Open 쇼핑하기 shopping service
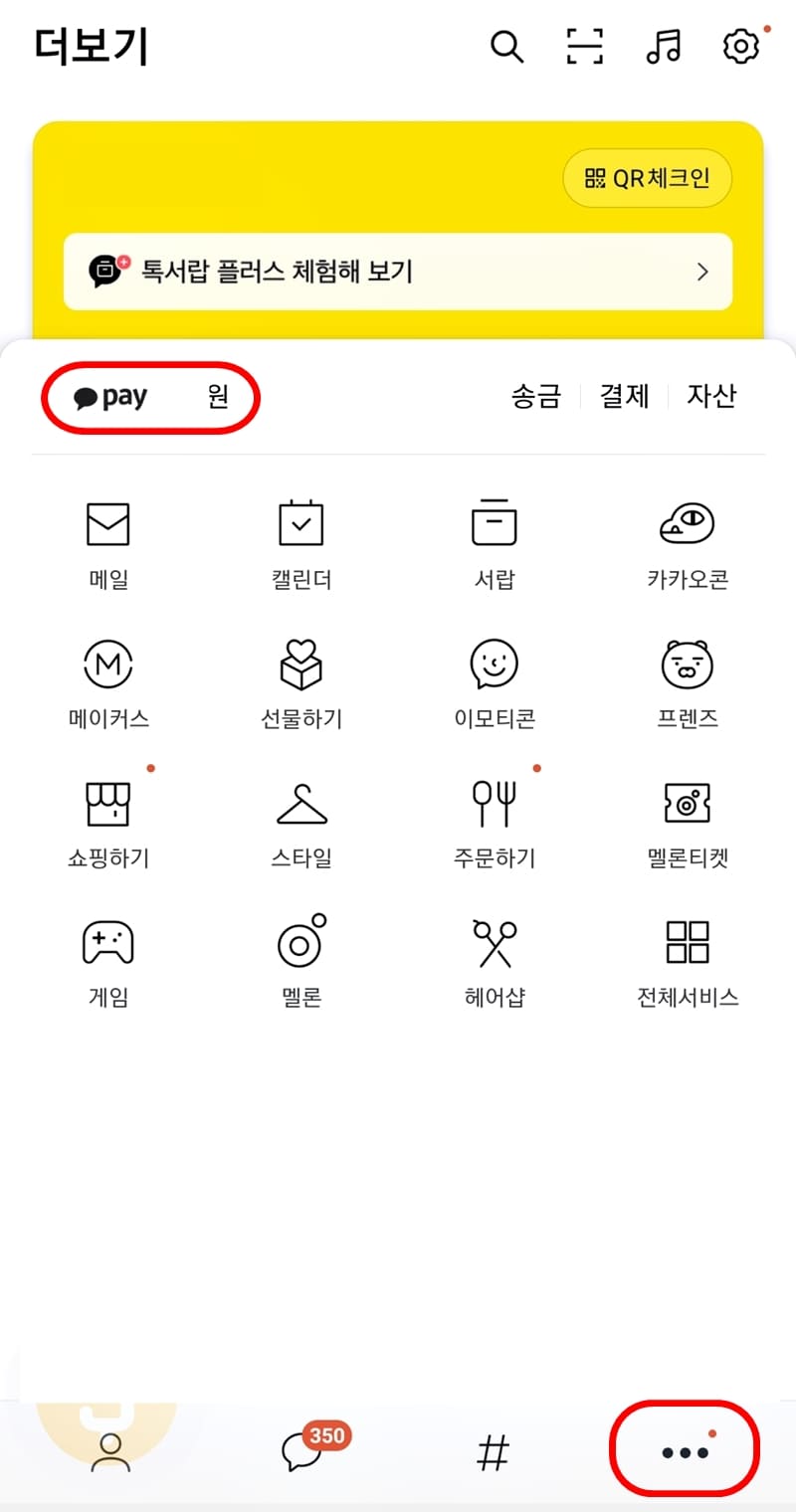This screenshot has width=796, height=1512. (107, 801)
